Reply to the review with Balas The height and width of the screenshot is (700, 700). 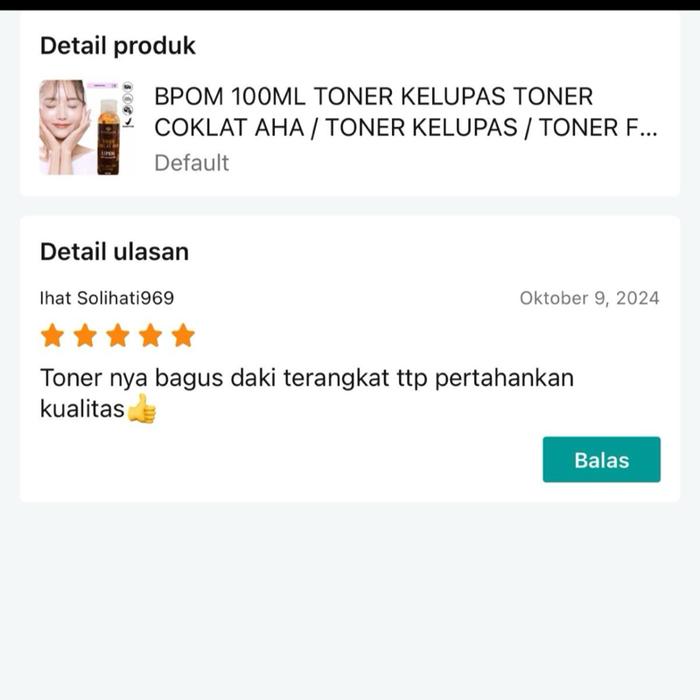click(601, 459)
